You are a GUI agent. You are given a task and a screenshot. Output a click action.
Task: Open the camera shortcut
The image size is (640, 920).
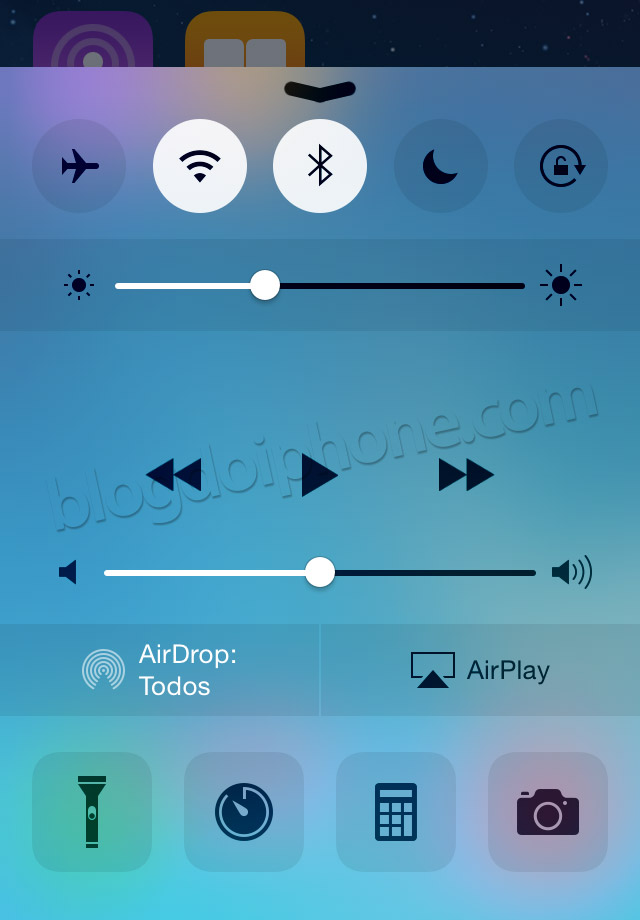pos(548,811)
